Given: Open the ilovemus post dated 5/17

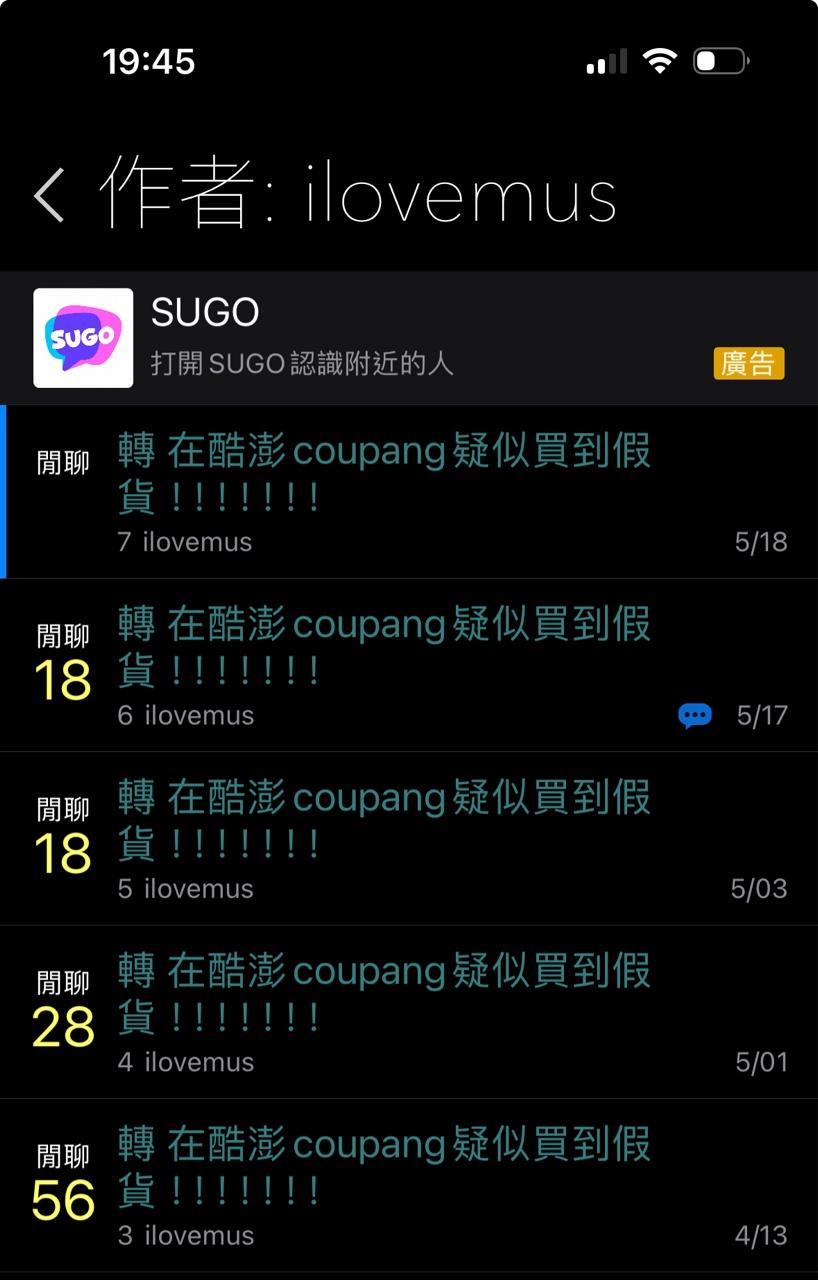Looking at the screenshot, I should click(x=384, y=646).
